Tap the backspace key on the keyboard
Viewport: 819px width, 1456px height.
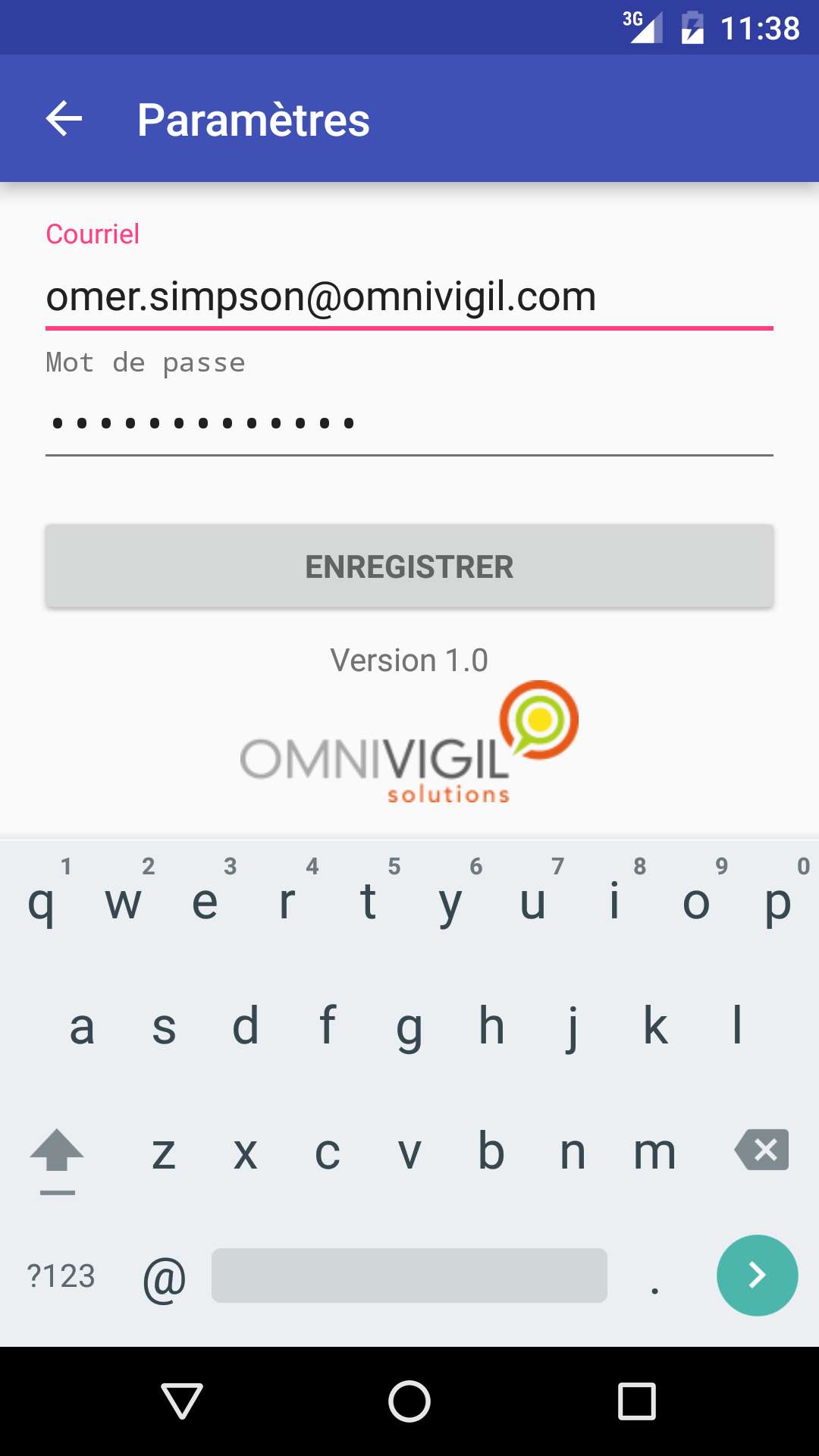[761, 1150]
